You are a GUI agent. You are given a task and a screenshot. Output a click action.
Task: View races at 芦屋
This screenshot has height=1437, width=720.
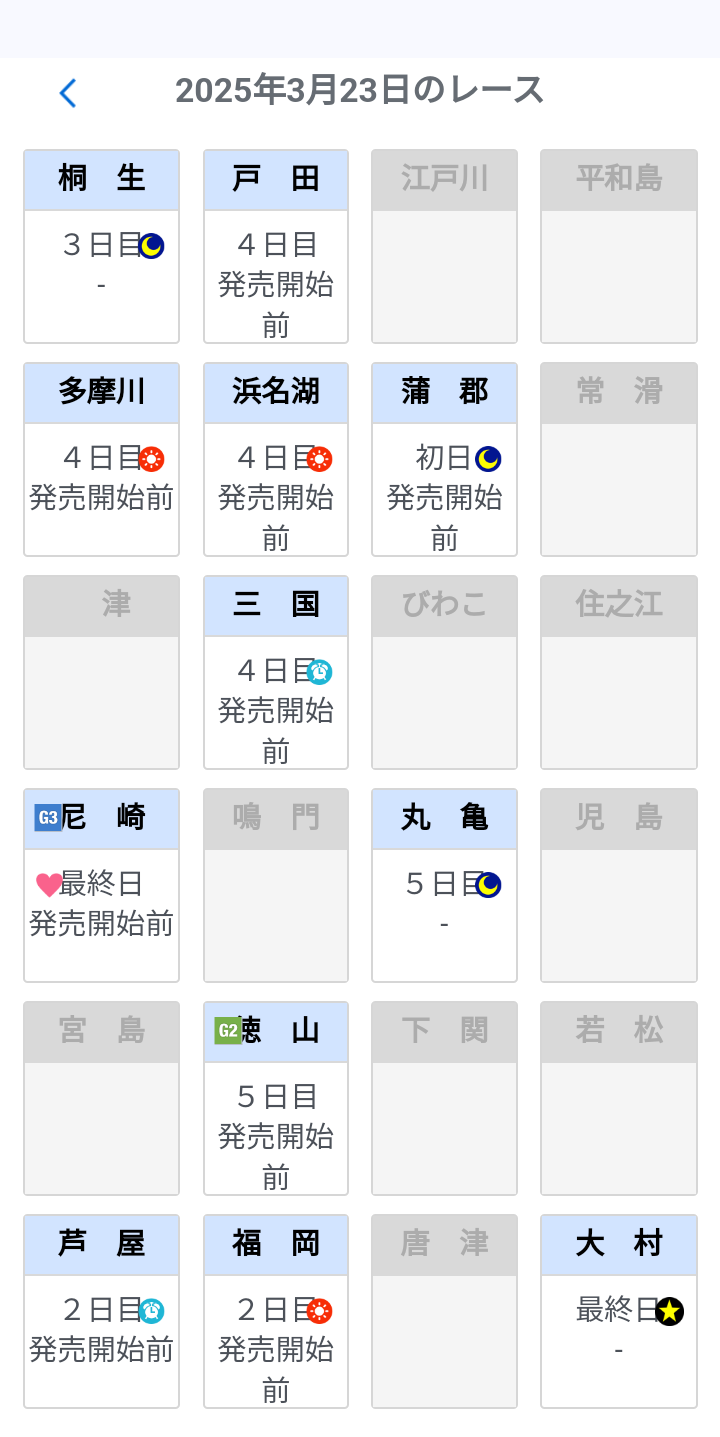point(101,1311)
